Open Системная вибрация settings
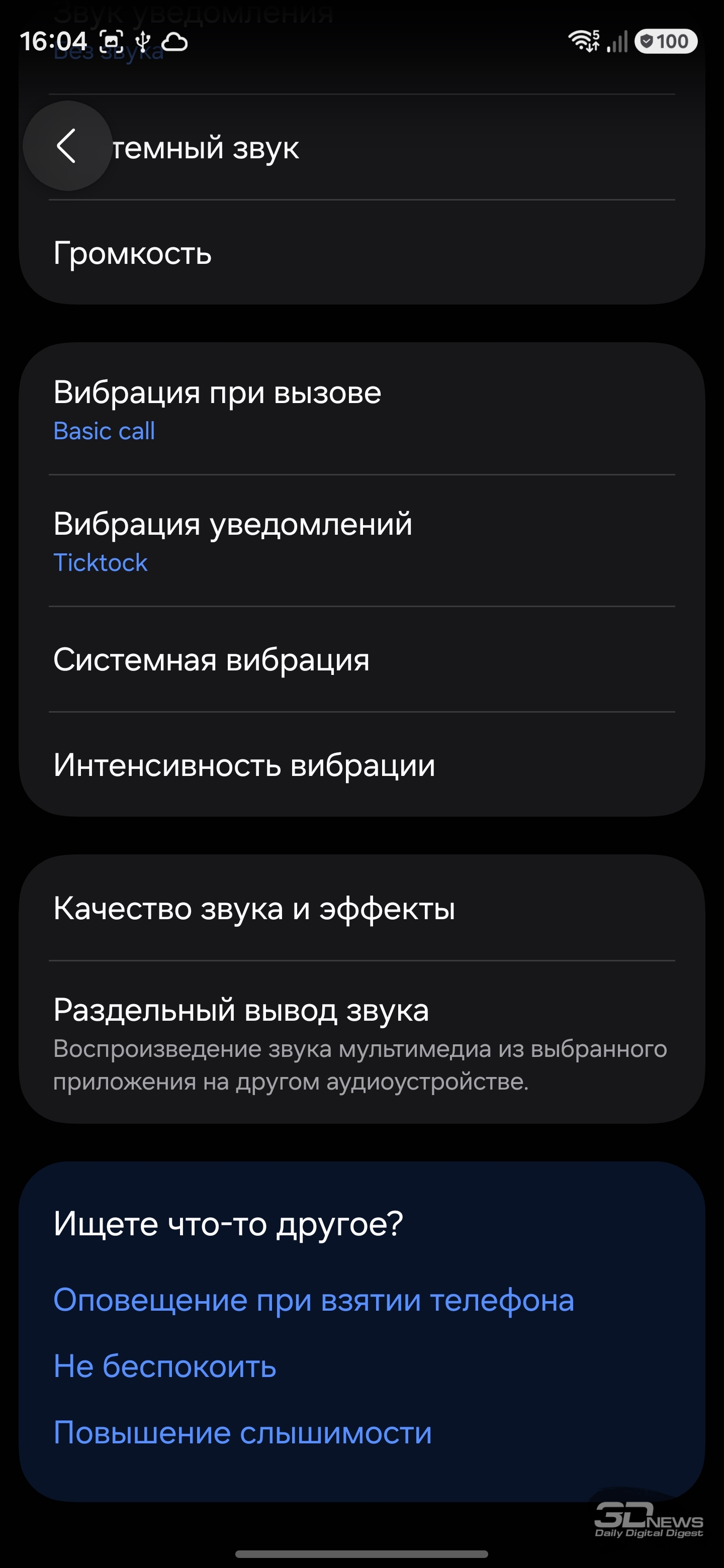724x1568 pixels. [361, 660]
